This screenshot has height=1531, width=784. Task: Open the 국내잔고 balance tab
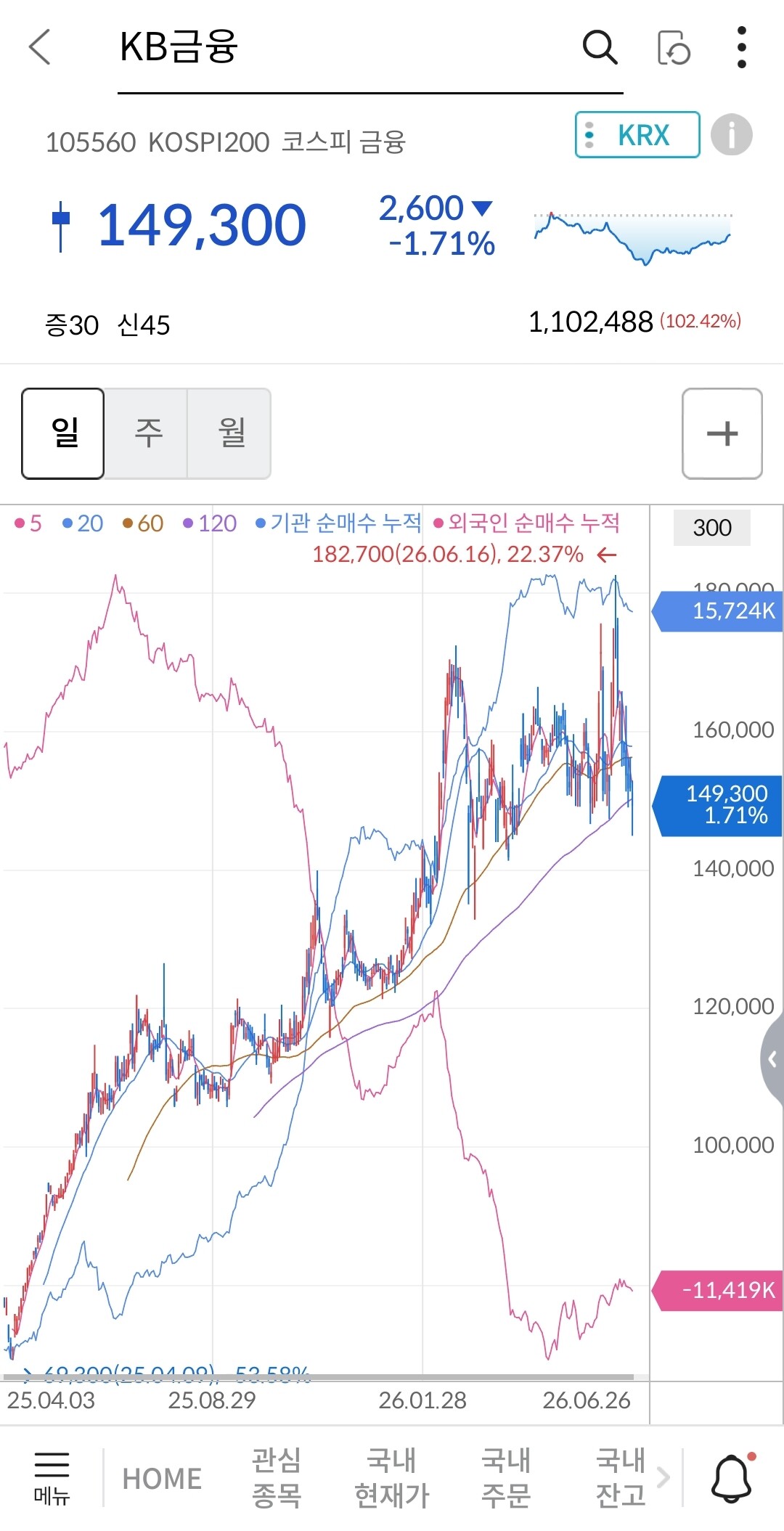coord(621,1477)
